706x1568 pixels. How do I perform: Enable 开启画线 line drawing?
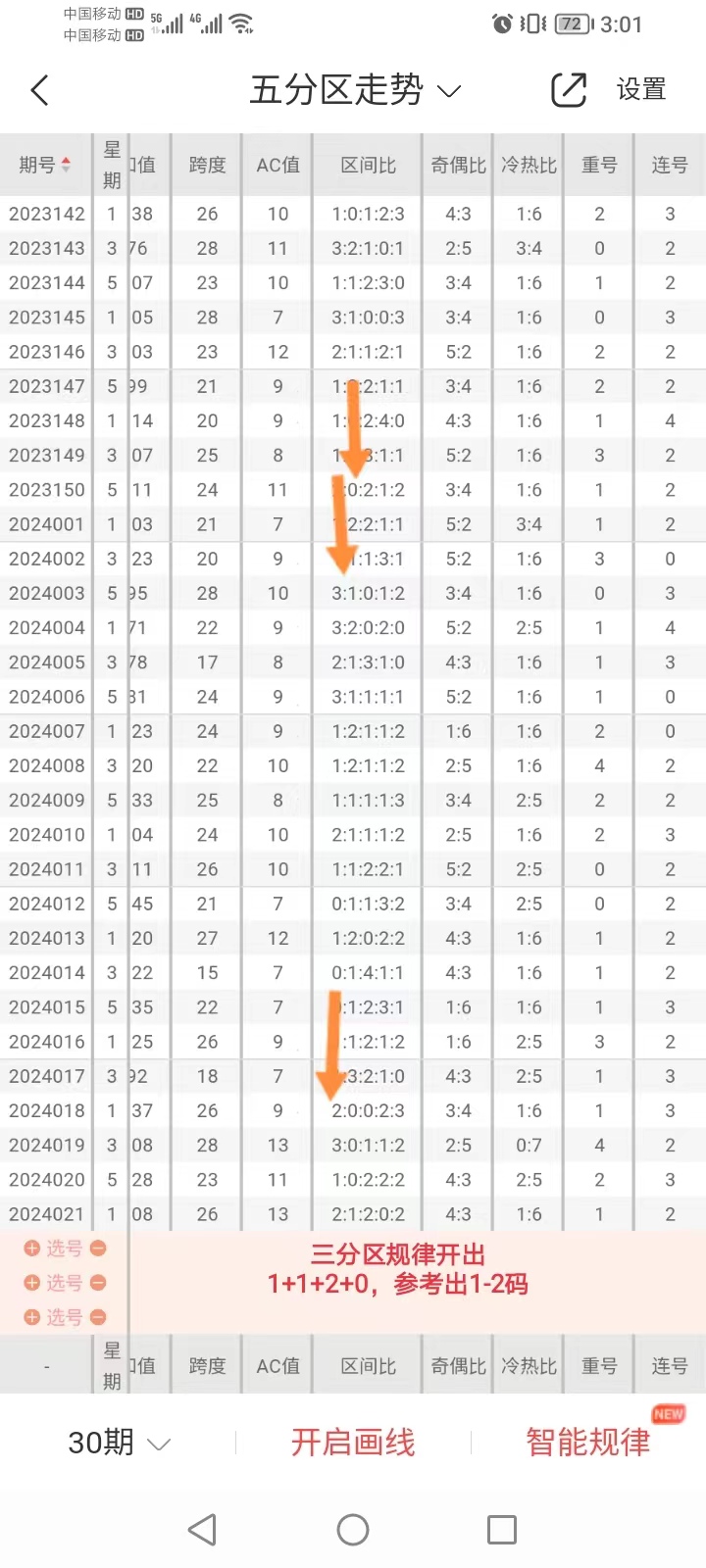pyautogui.click(x=353, y=1443)
